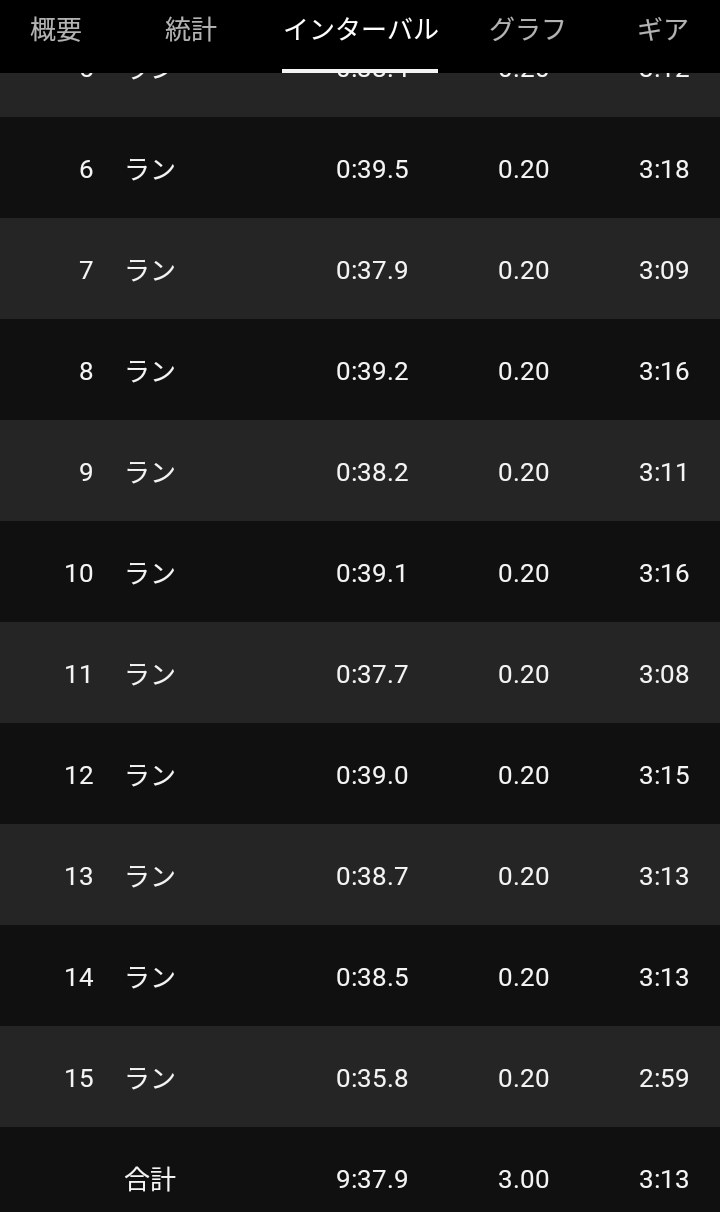
Task: Open the 統計 tab
Action: point(190,30)
